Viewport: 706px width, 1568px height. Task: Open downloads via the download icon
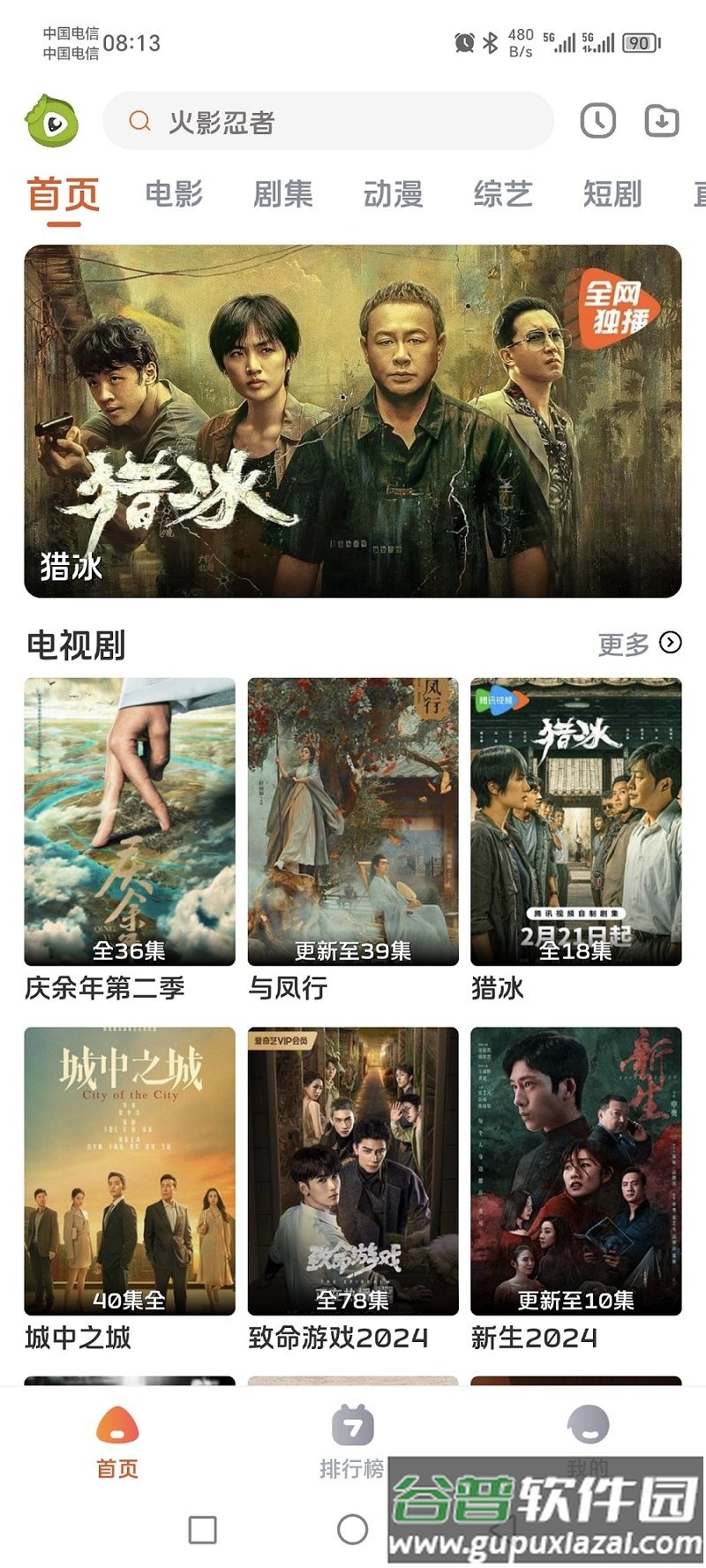coord(660,121)
